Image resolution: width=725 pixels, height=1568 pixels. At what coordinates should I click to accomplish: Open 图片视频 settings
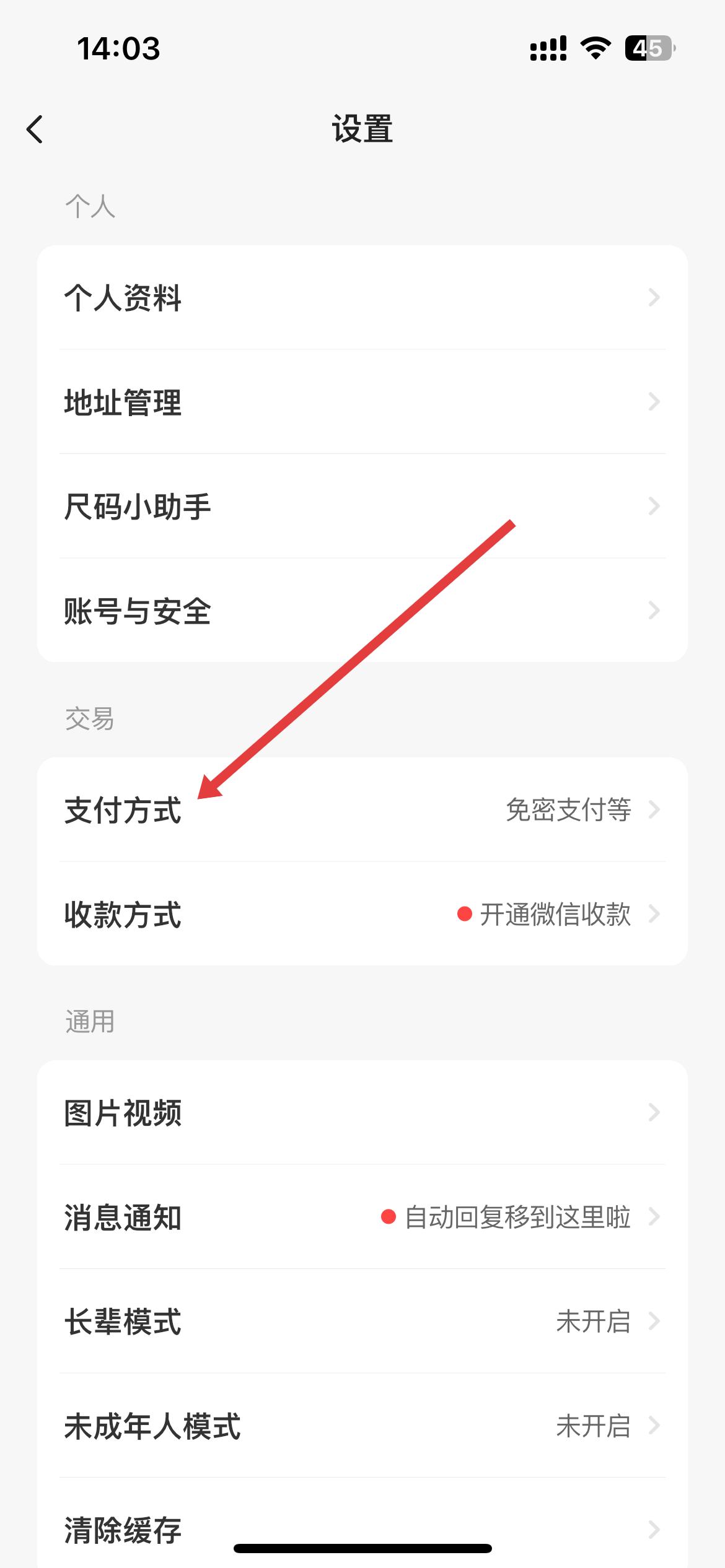point(362,1113)
